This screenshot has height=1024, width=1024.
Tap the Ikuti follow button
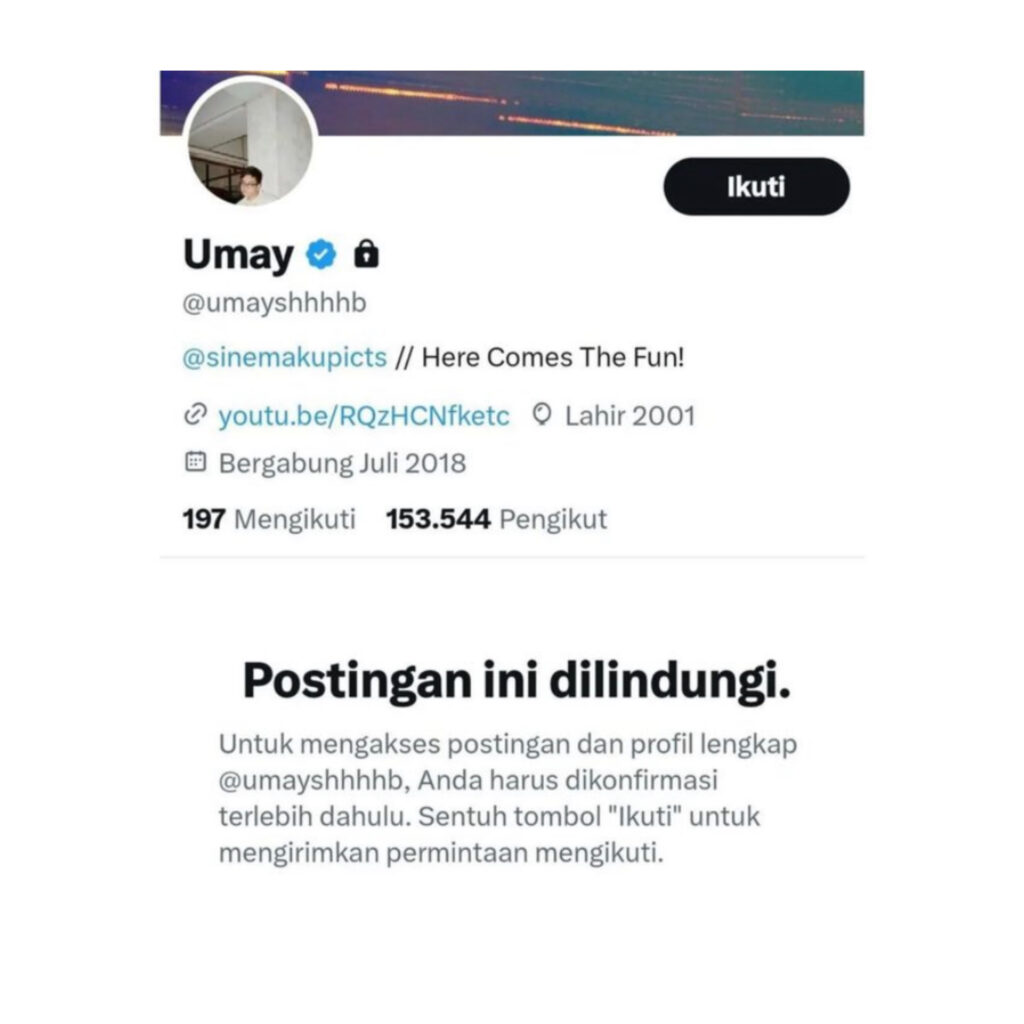[756, 187]
